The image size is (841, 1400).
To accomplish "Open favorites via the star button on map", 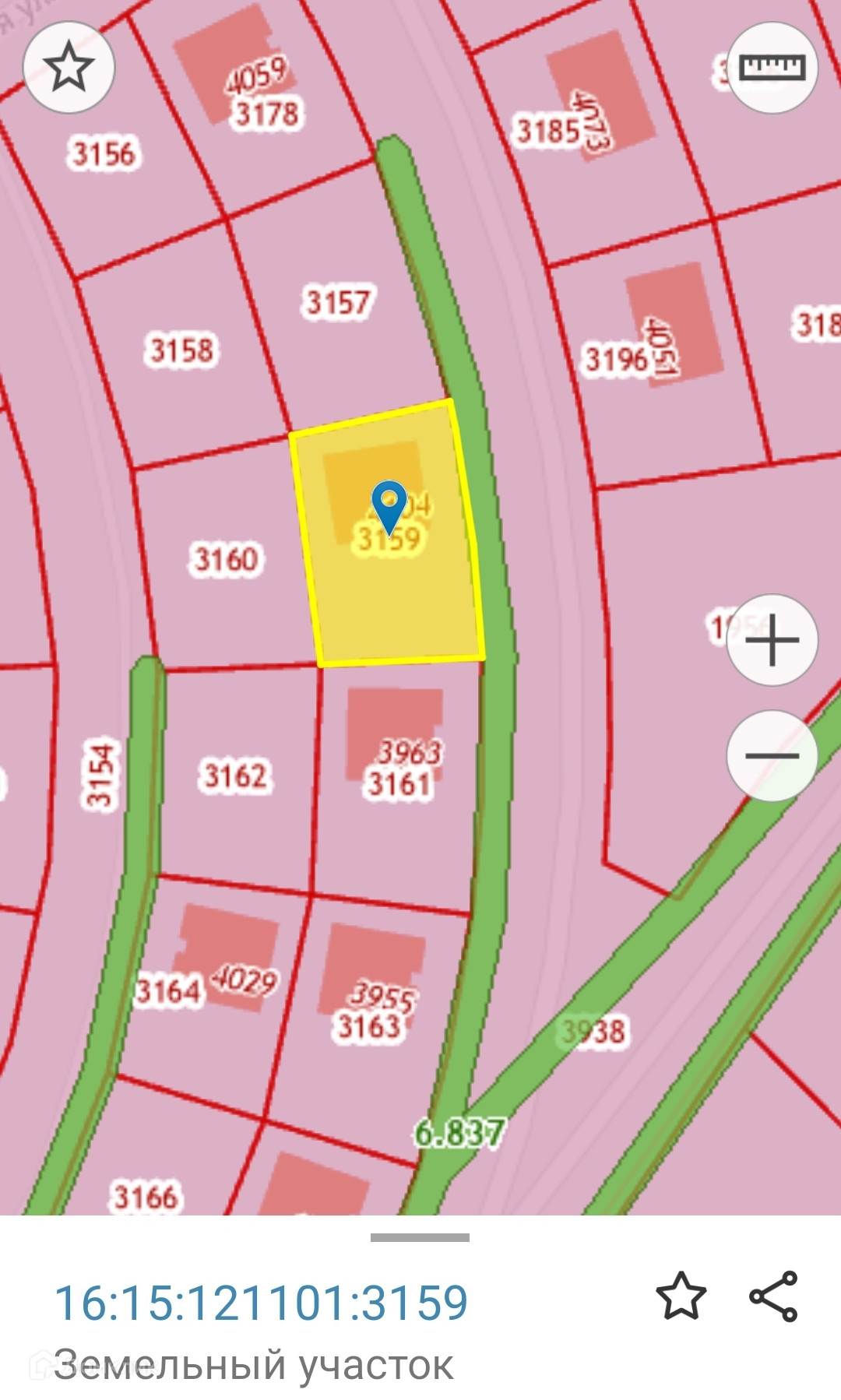I will tap(69, 68).
